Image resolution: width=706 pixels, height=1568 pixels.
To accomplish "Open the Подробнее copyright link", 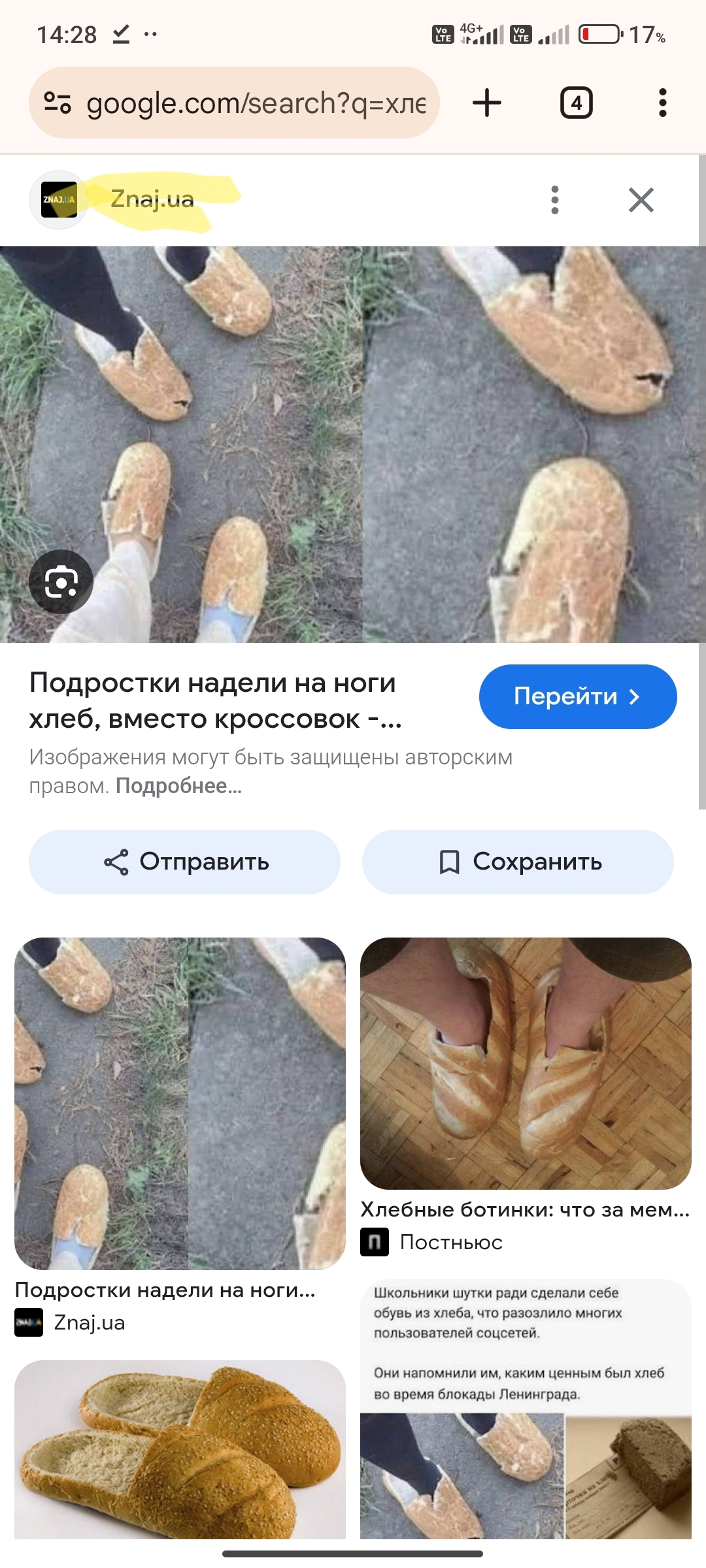I will (x=178, y=786).
